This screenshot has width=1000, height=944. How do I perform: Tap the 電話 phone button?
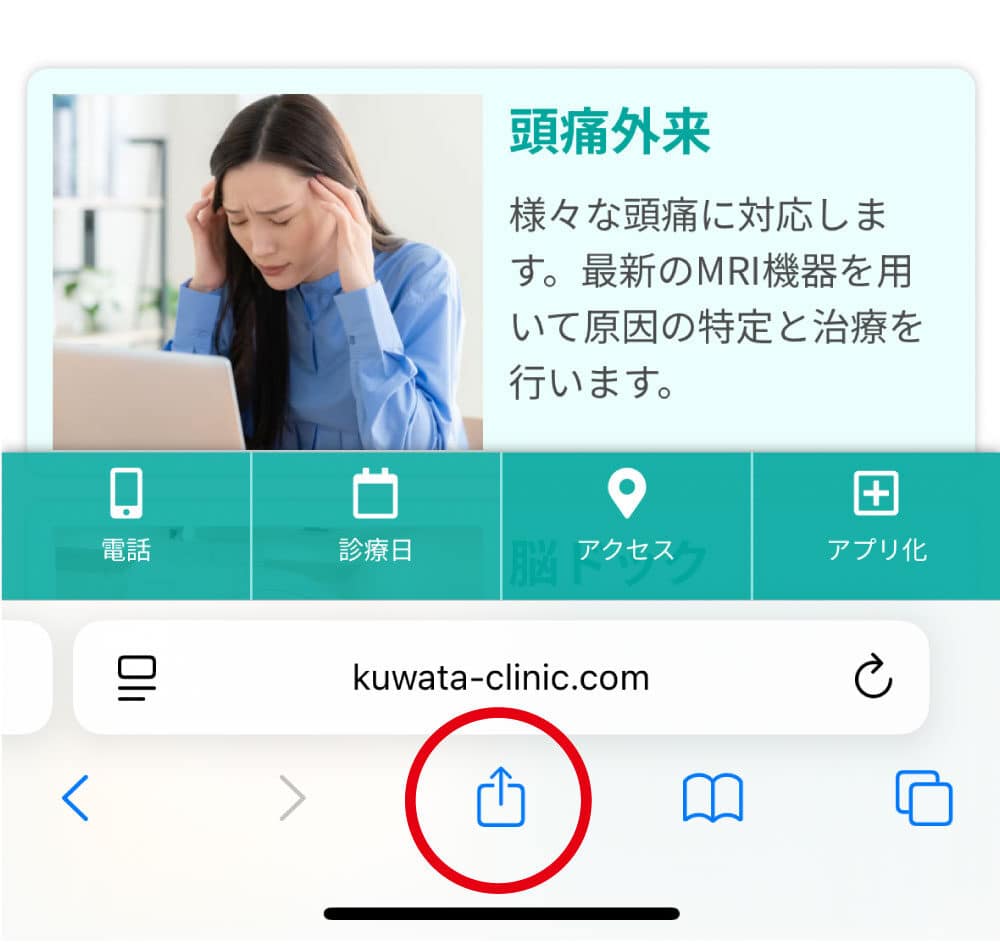126,520
